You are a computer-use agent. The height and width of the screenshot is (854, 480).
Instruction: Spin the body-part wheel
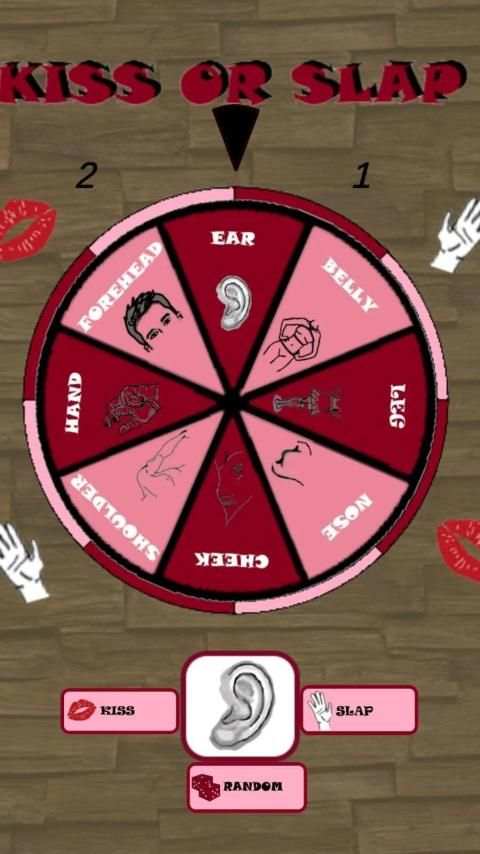(235, 400)
